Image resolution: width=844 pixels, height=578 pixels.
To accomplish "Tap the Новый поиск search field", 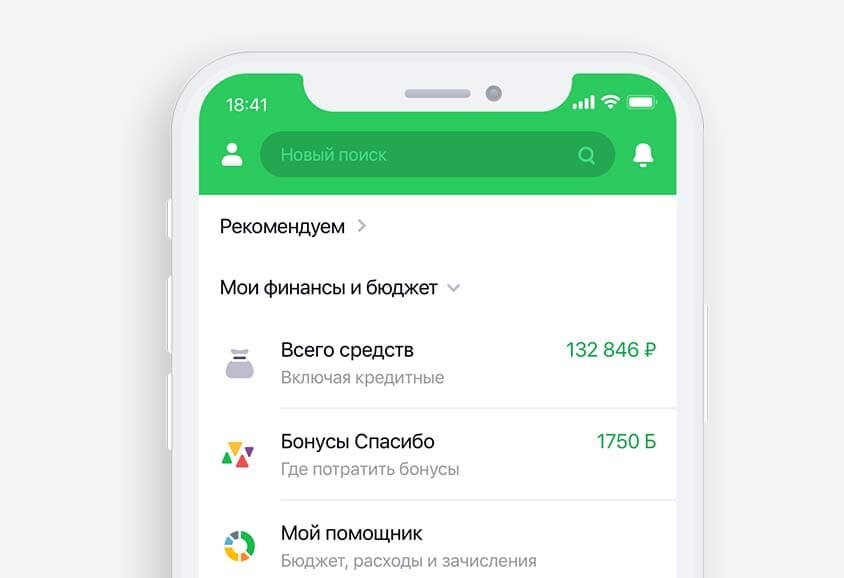I will [420, 155].
